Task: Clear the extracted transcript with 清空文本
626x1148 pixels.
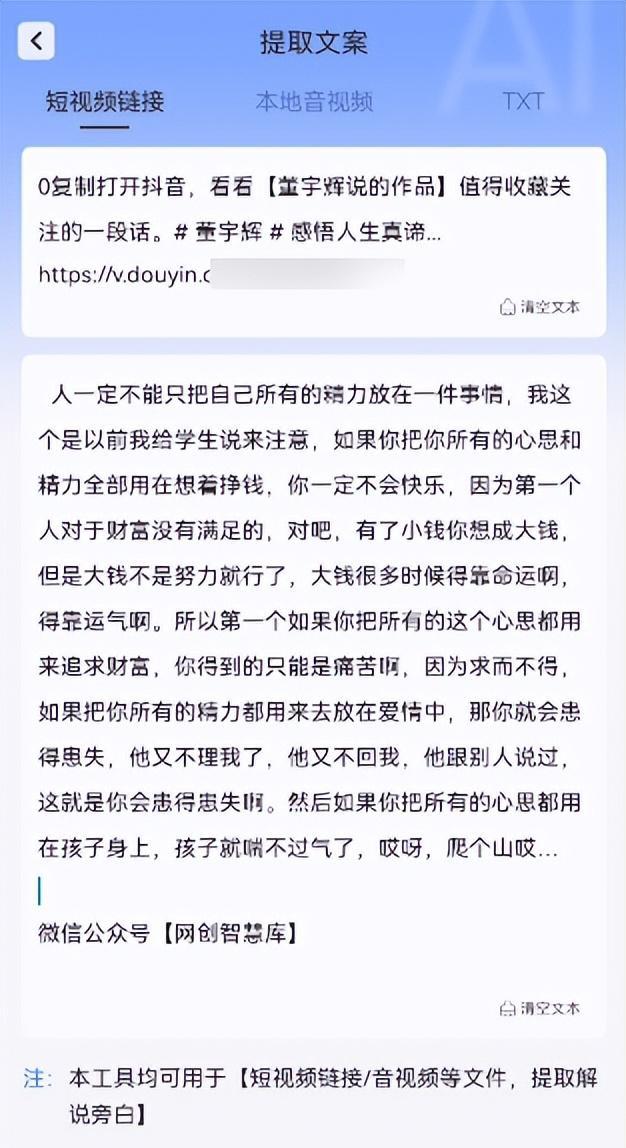Action: coord(540,1008)
